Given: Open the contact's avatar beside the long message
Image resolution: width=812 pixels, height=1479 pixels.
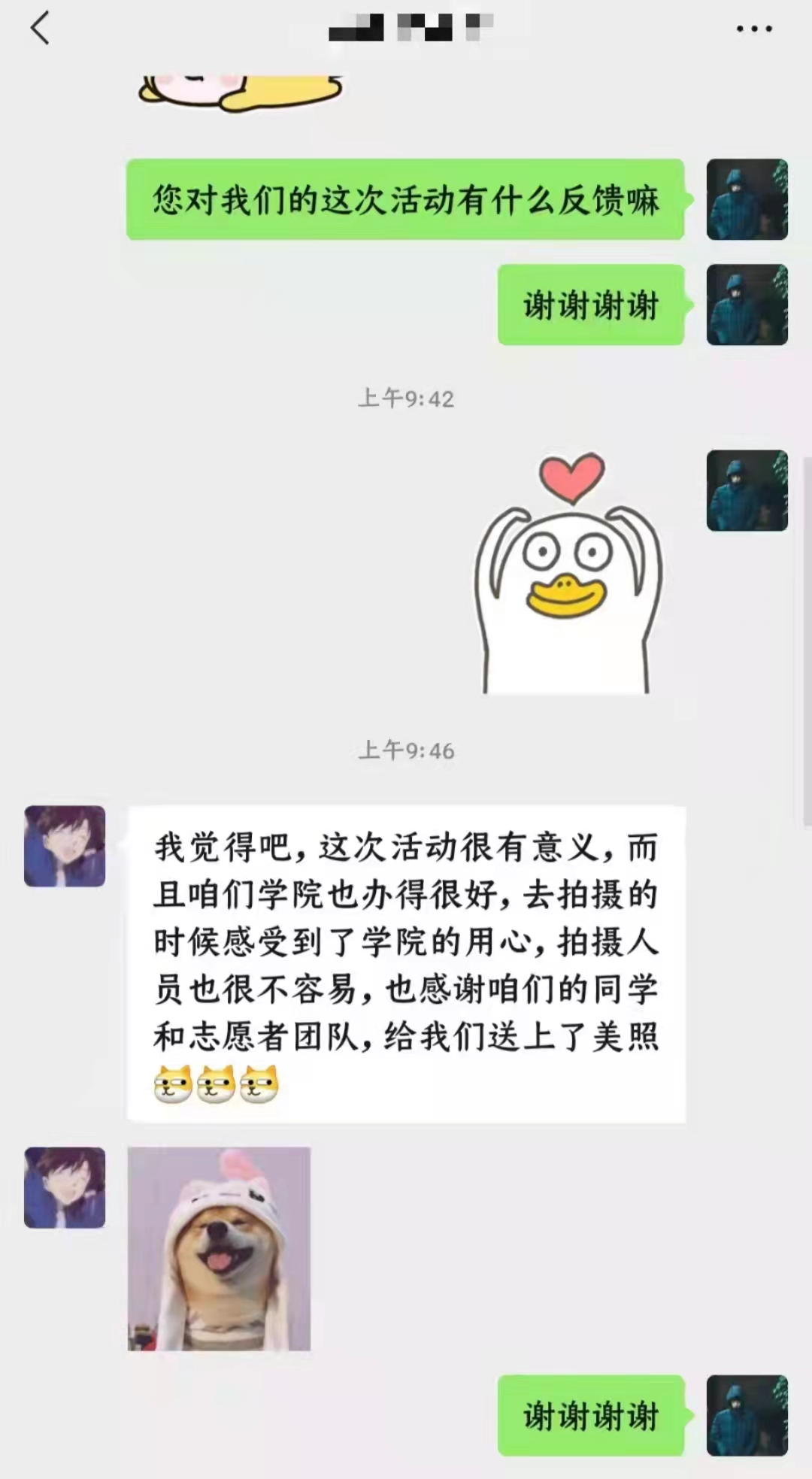Looking at the screenshot, I should (x=65, y=847).
